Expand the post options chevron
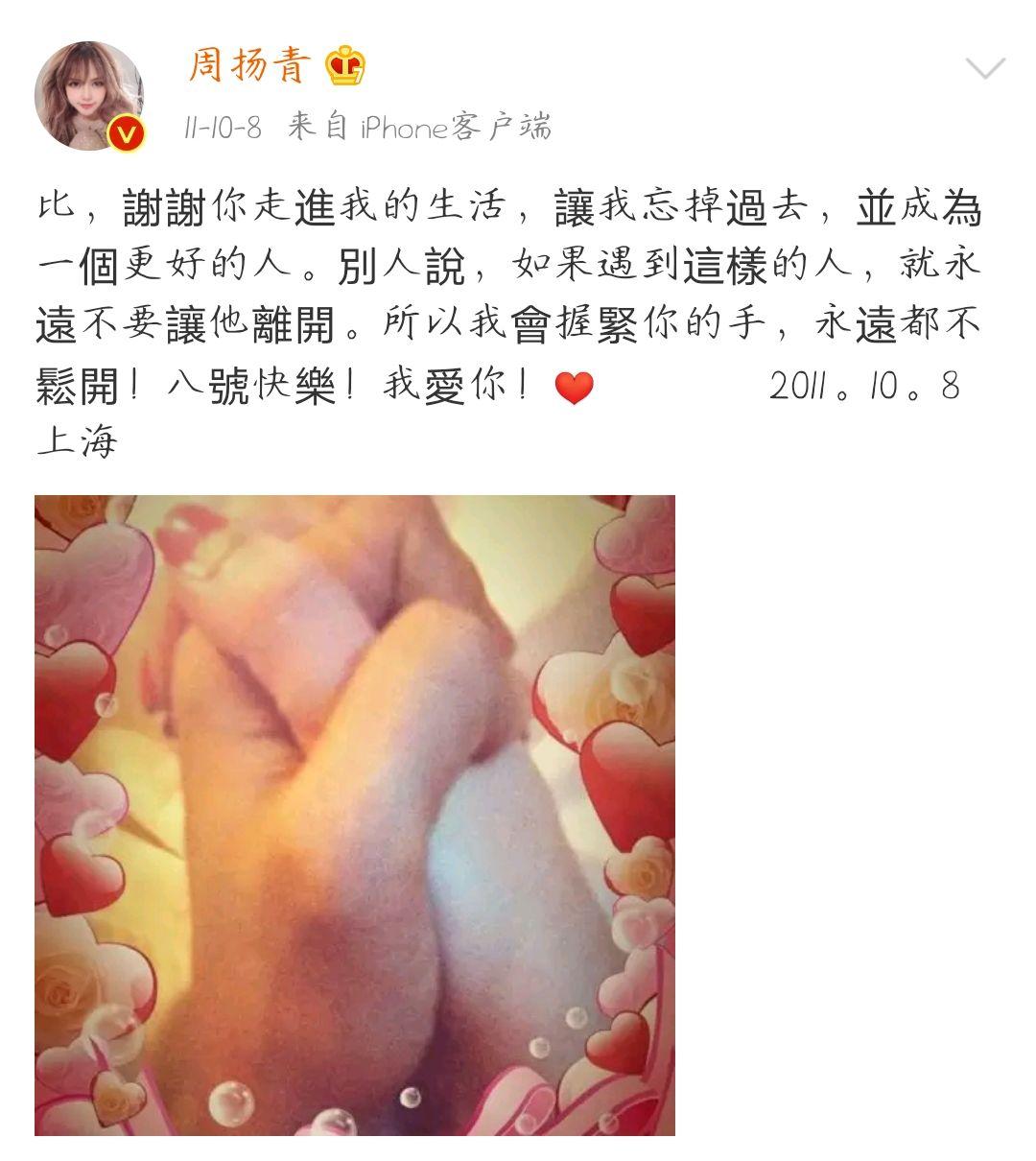This screenshot has height=1161, width=1036. pyautogui.click(x=984, y=68)
